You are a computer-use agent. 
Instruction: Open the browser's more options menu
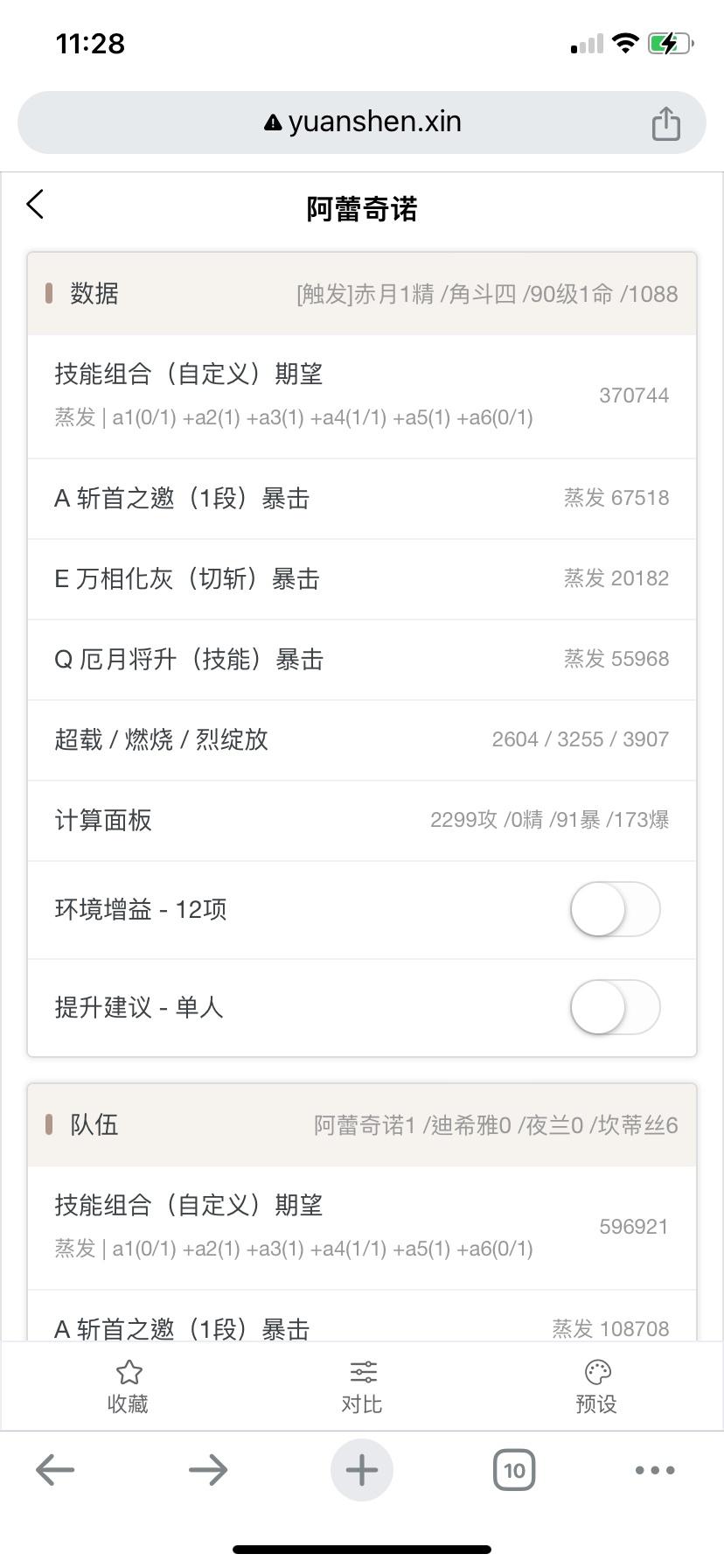[655, 1470]
